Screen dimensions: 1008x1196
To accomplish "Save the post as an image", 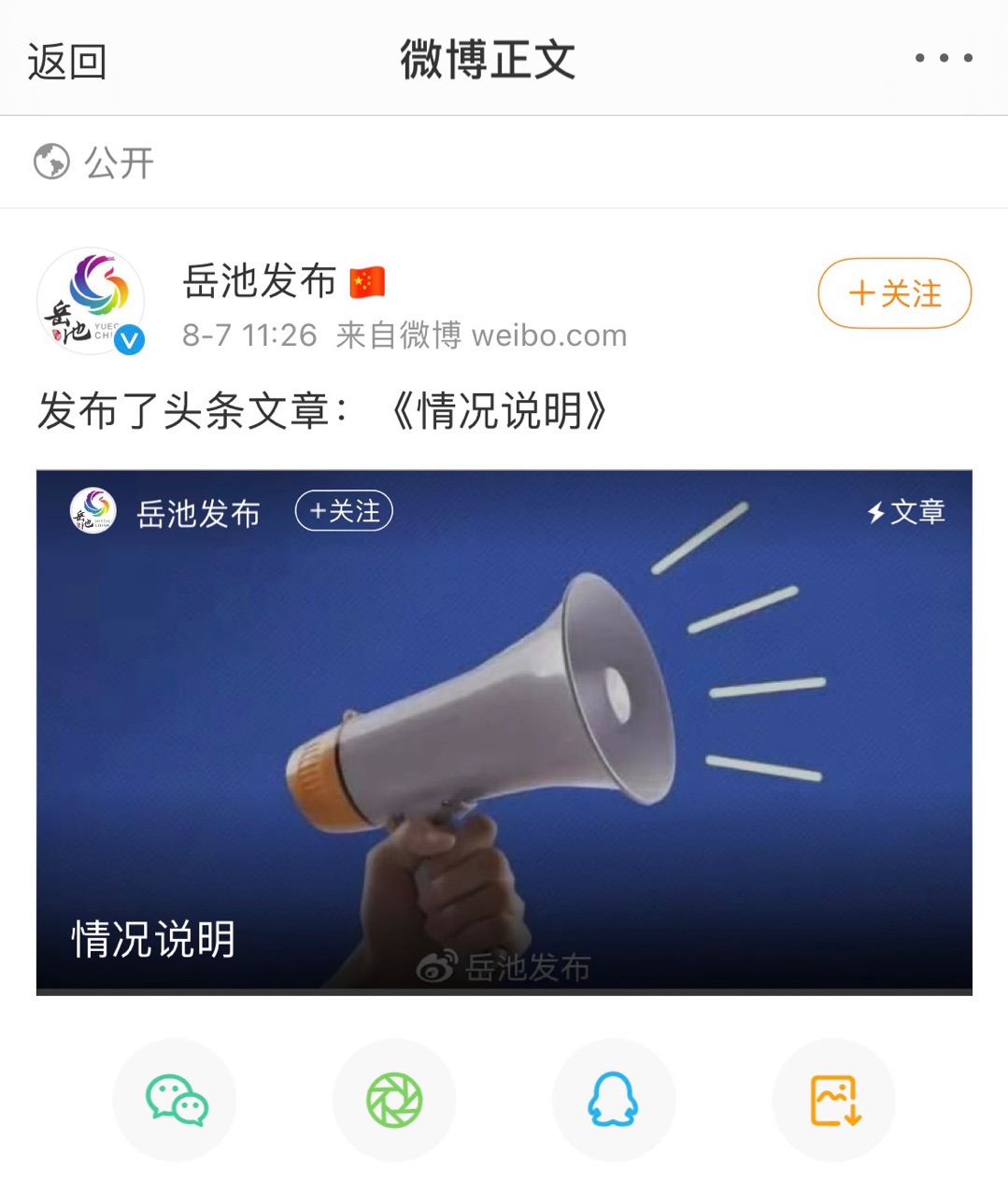I will pyautogui.click(x=834, y=1100).
